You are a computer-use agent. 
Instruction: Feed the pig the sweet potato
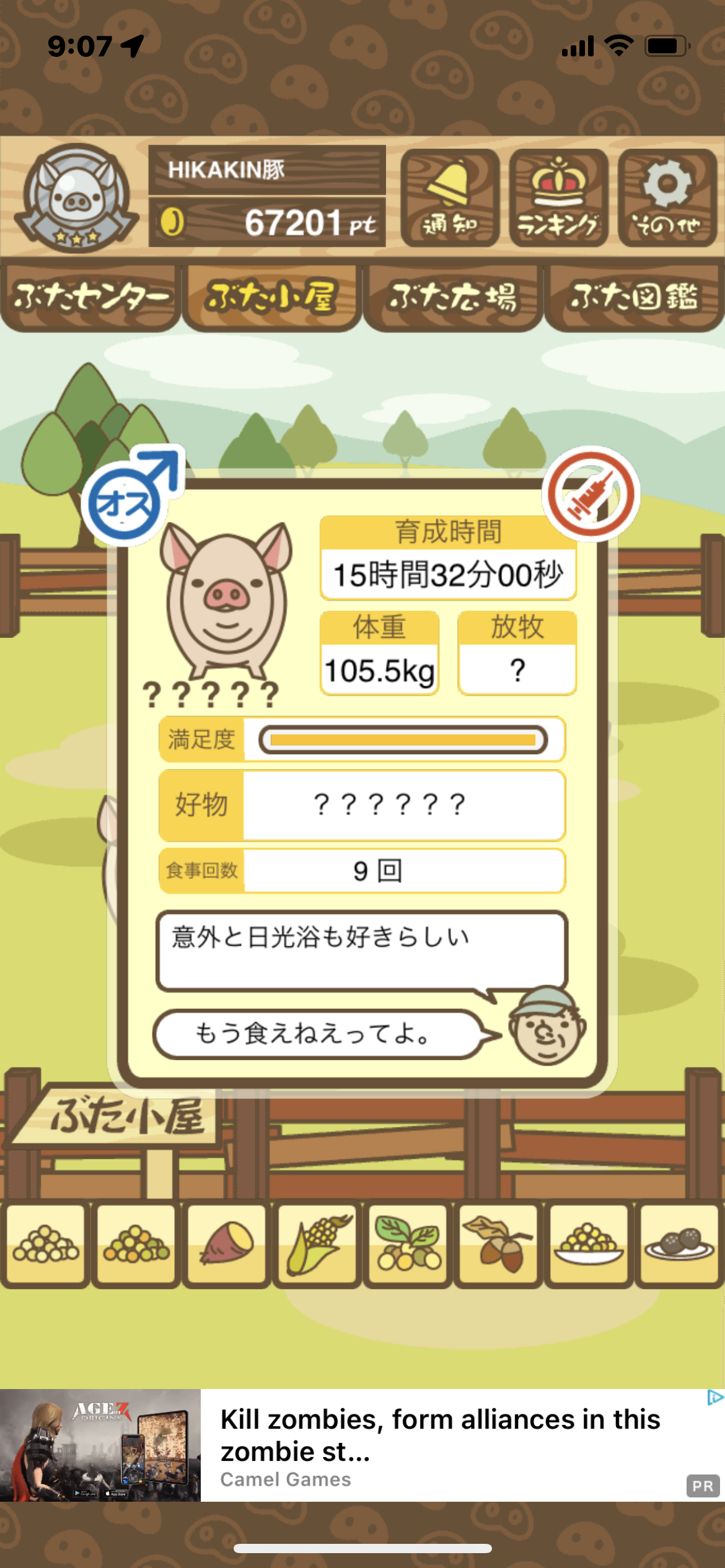227,1244
